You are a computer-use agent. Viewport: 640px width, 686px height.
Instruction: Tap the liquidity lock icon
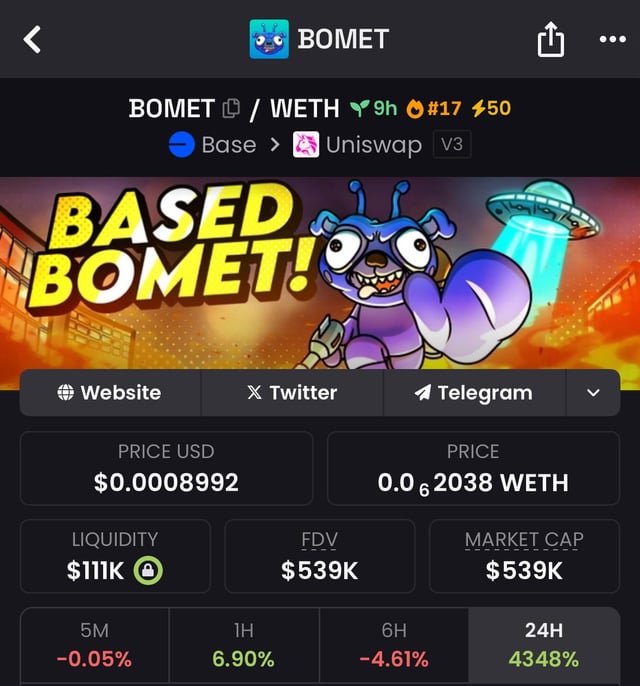149,571
